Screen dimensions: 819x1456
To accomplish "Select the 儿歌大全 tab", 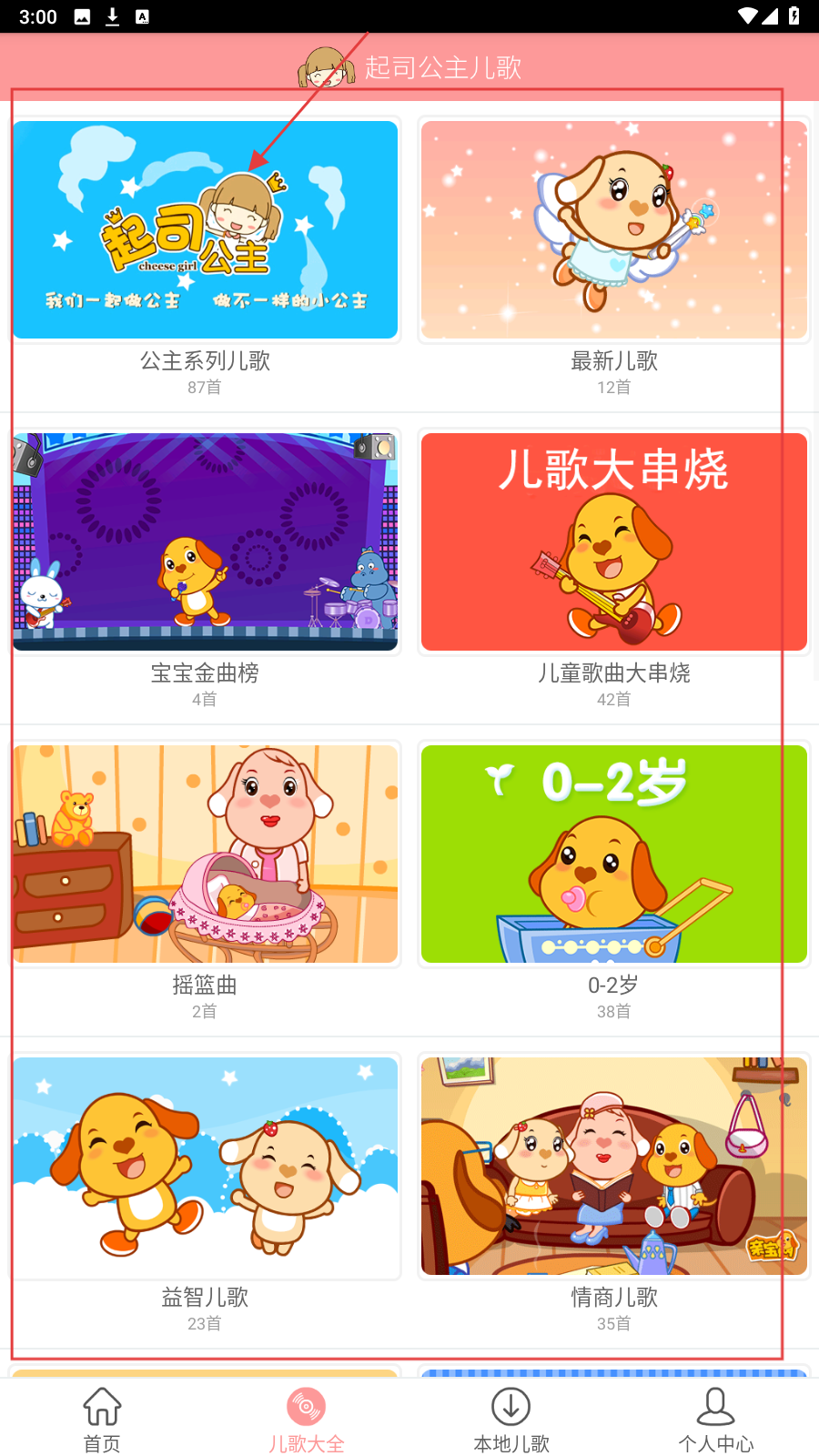I will (x=307, y=1418).
